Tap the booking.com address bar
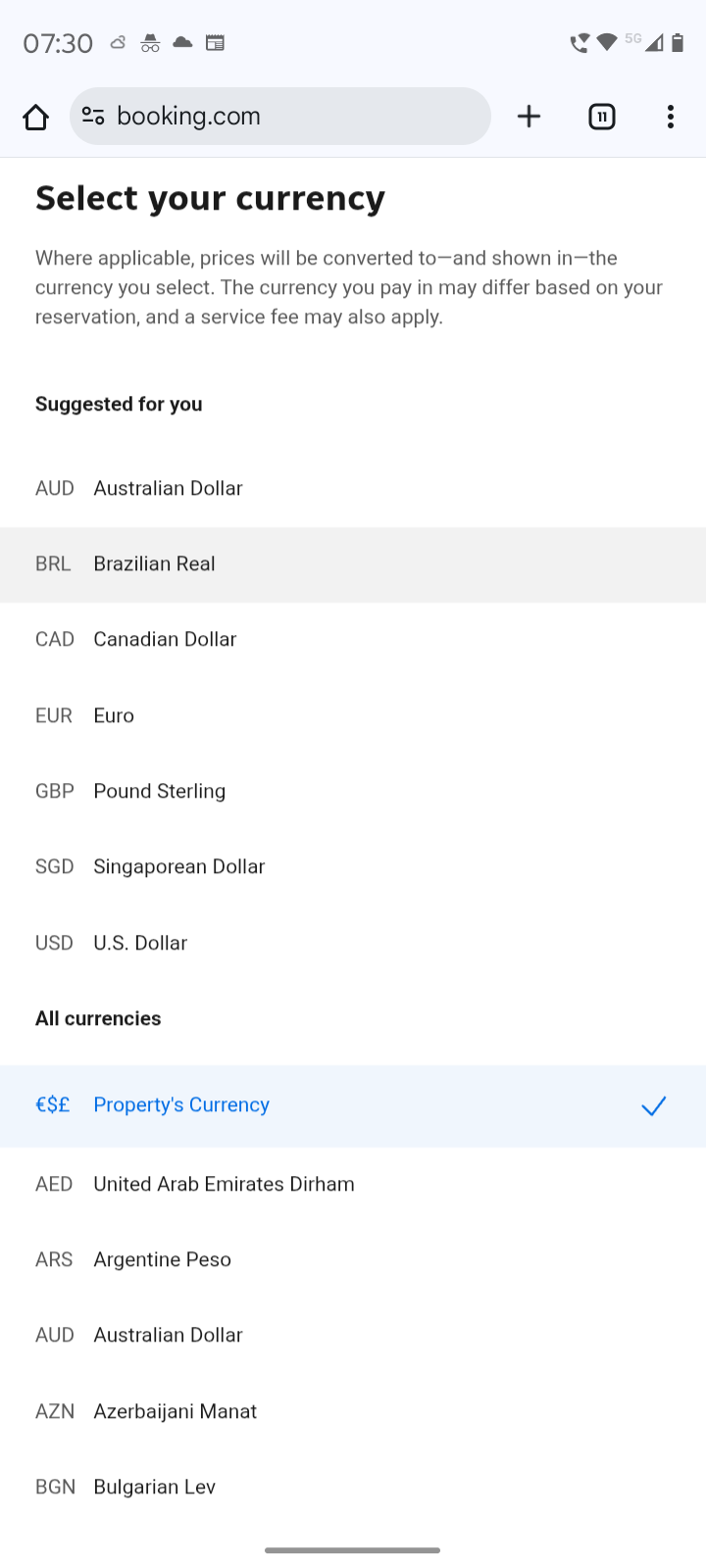706x1568 pixels. coord(280,117)
